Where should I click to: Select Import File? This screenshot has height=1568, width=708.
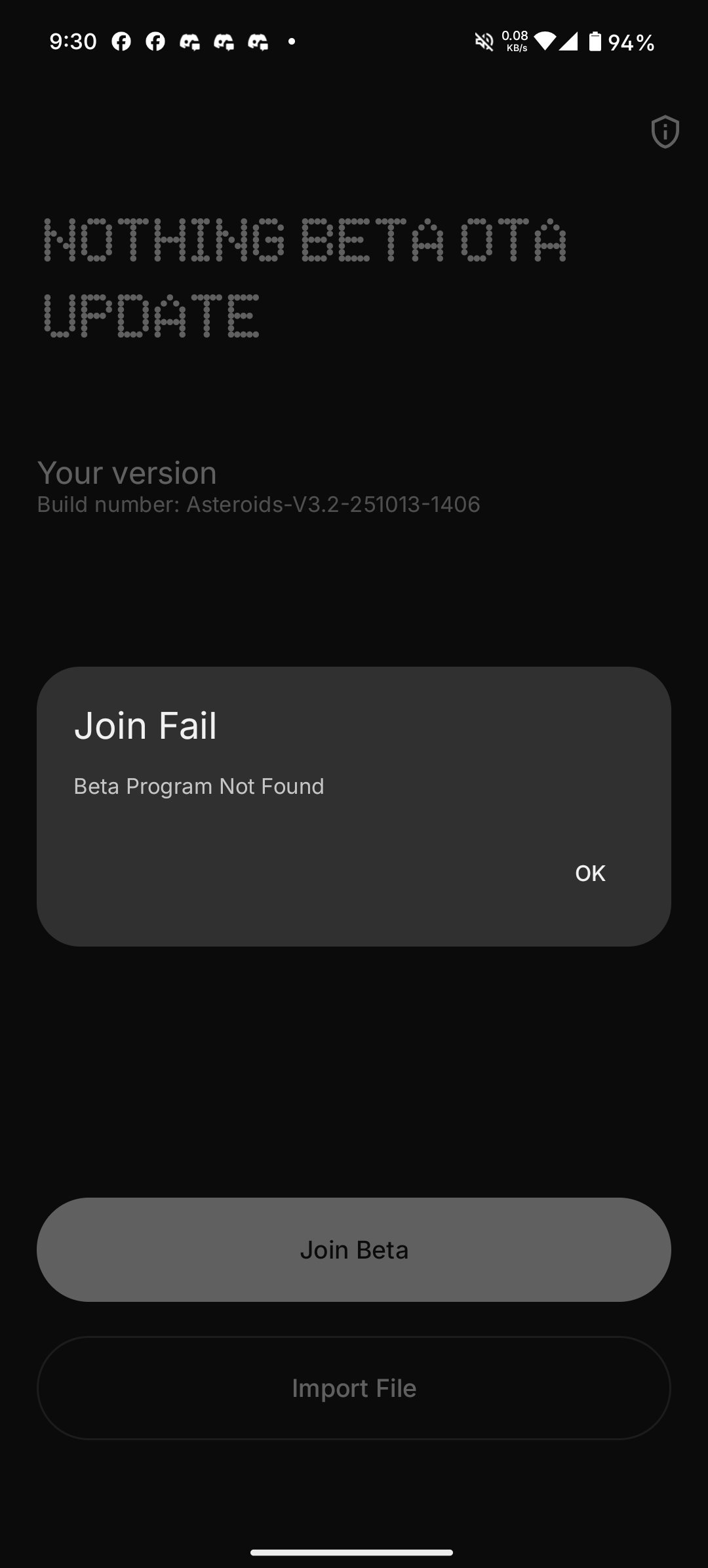[354, 1388]
